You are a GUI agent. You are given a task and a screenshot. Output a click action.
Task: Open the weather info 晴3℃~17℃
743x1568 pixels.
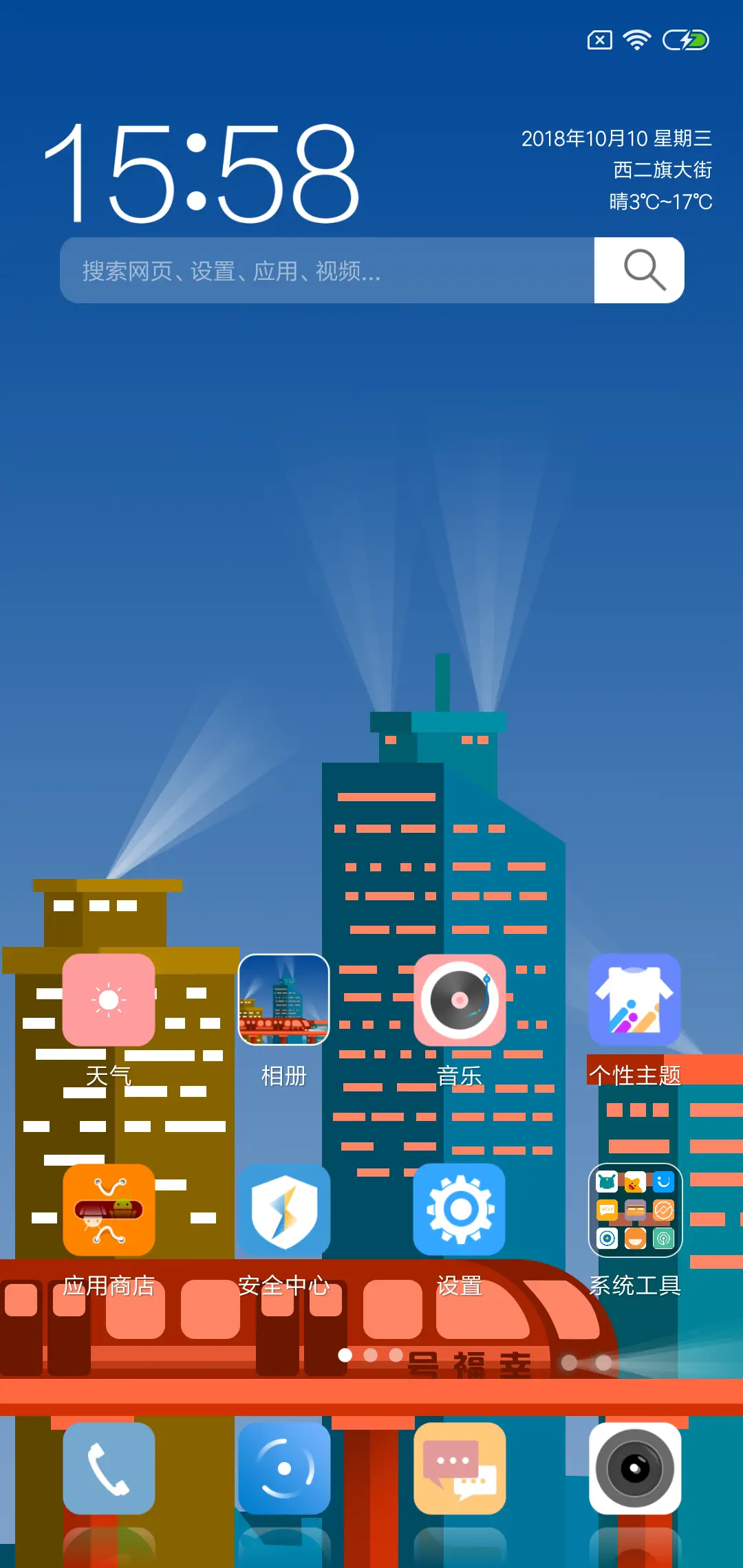pos(660,202)
